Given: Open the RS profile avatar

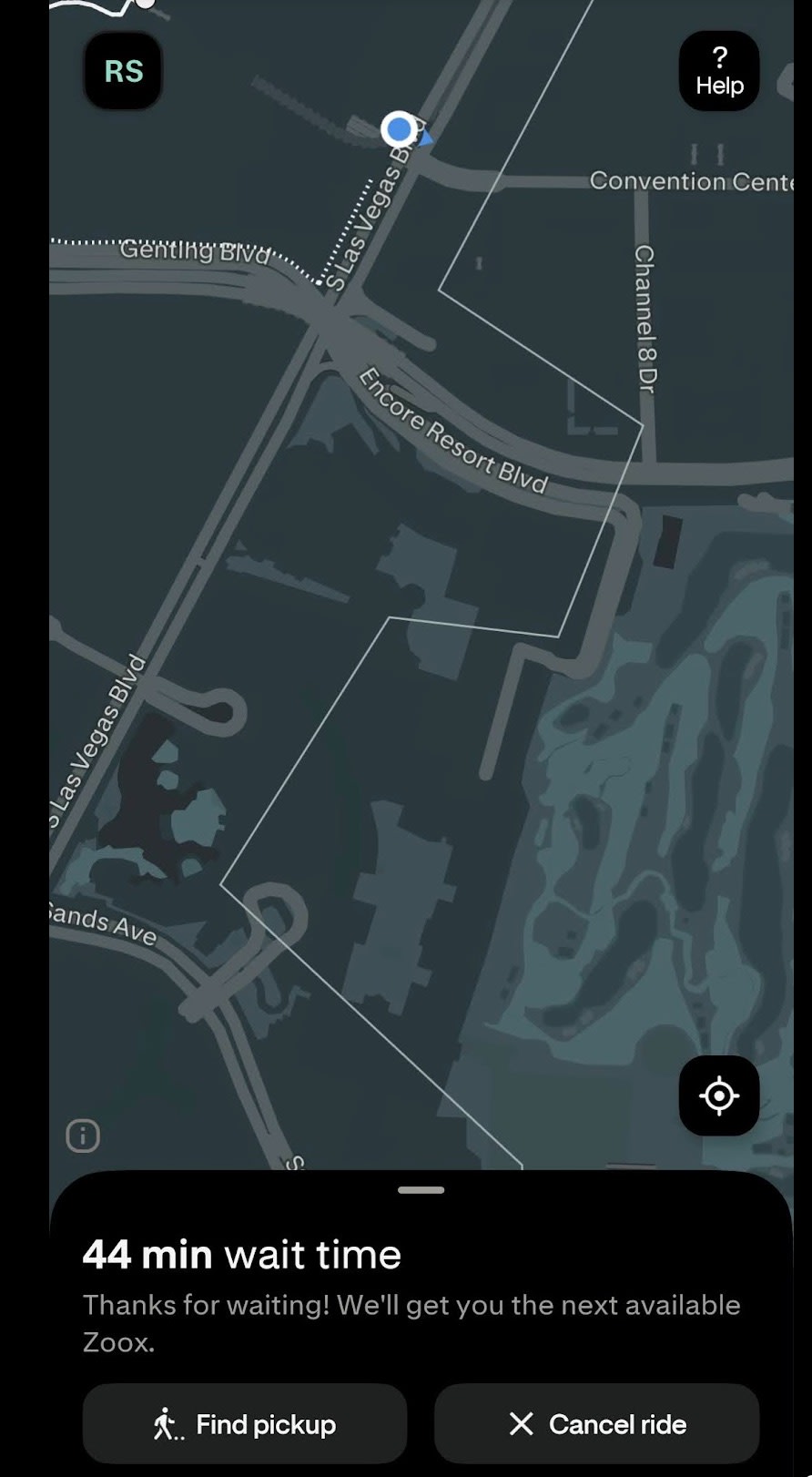Looking at the screenshot, I should (123, 71).
